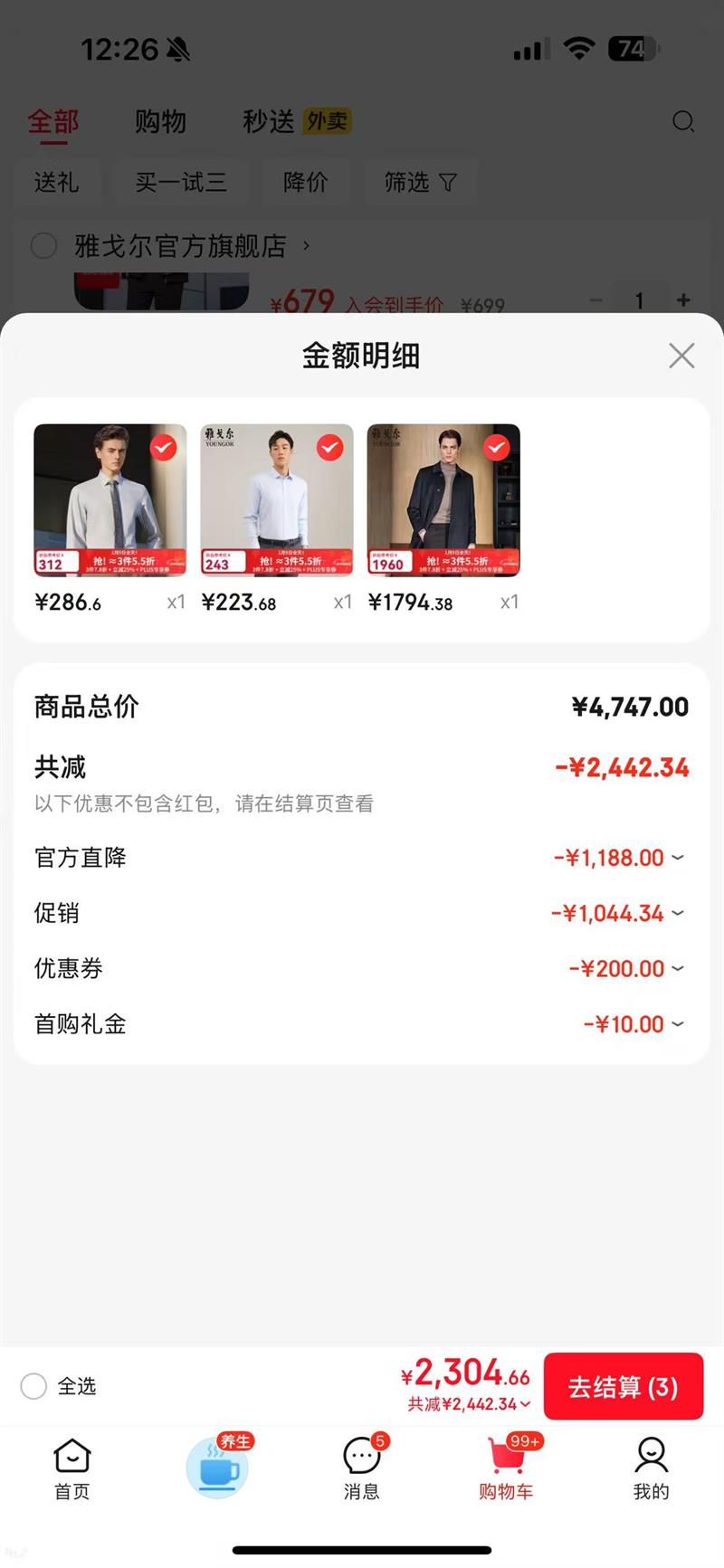Expand the 官方直降 discount details

click(x=678, y=857)
